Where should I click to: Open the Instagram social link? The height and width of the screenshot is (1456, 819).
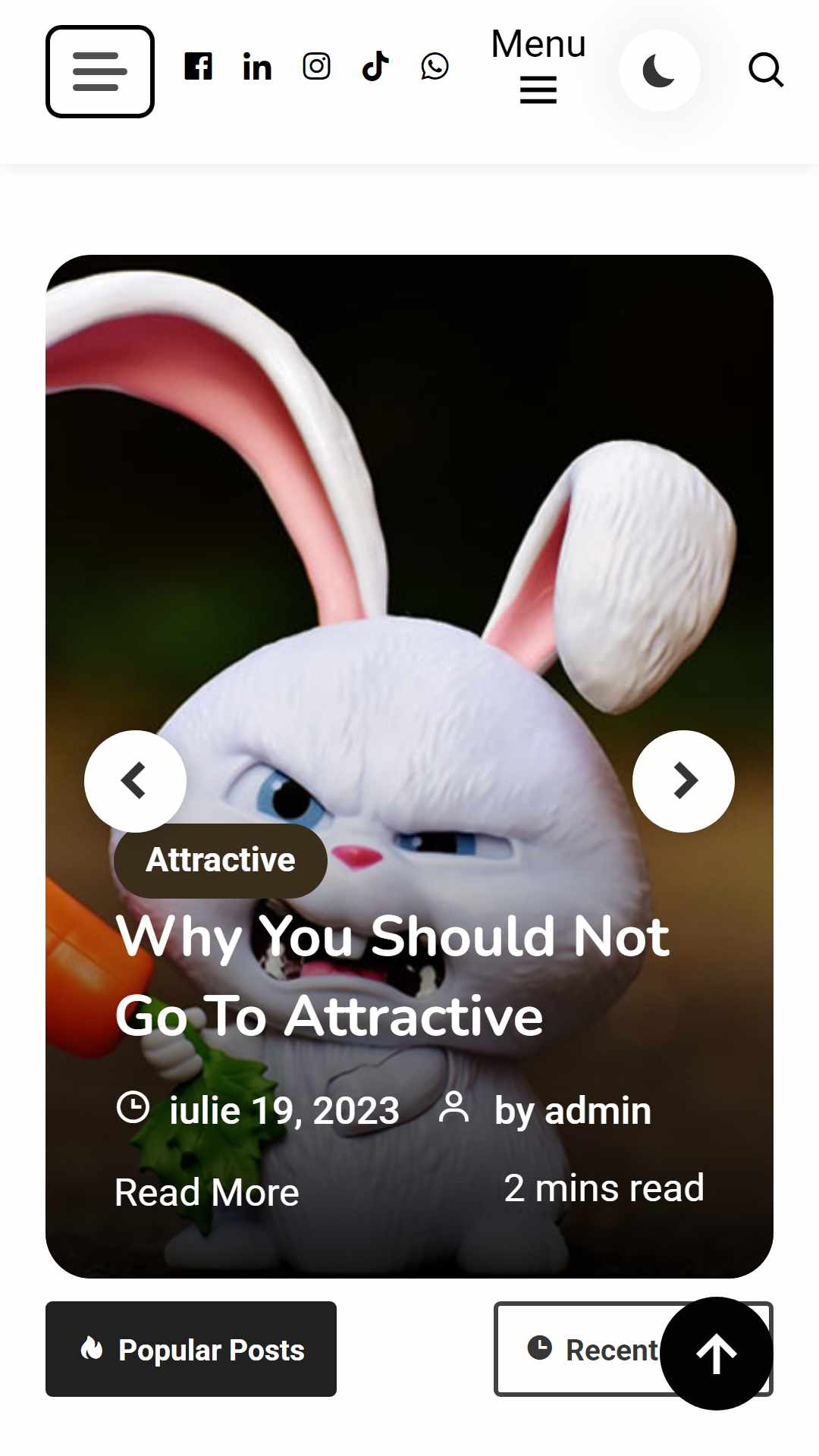pos(316,67)
